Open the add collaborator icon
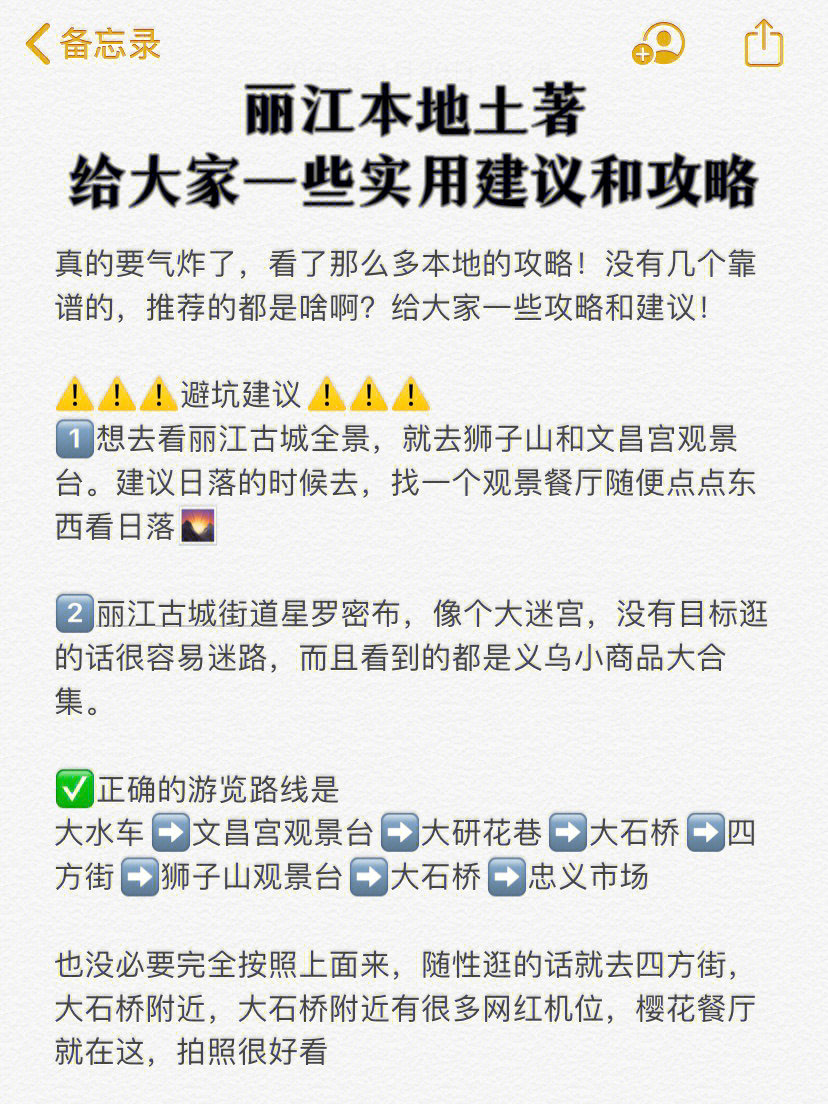 pyautogui.click(x=658, y=44)
